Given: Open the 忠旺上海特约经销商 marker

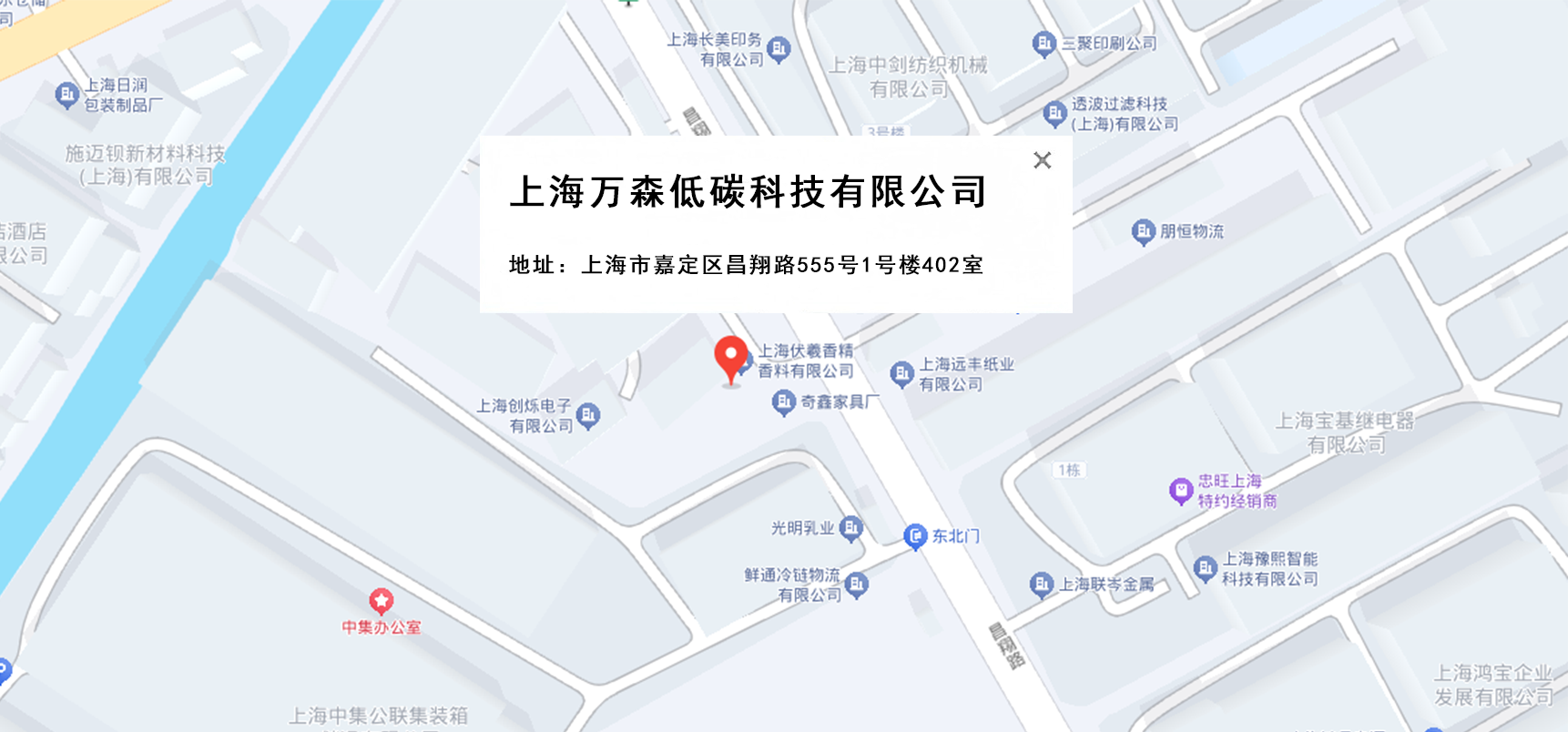Looking at the screenshot, I should [x=1181, y=491].
